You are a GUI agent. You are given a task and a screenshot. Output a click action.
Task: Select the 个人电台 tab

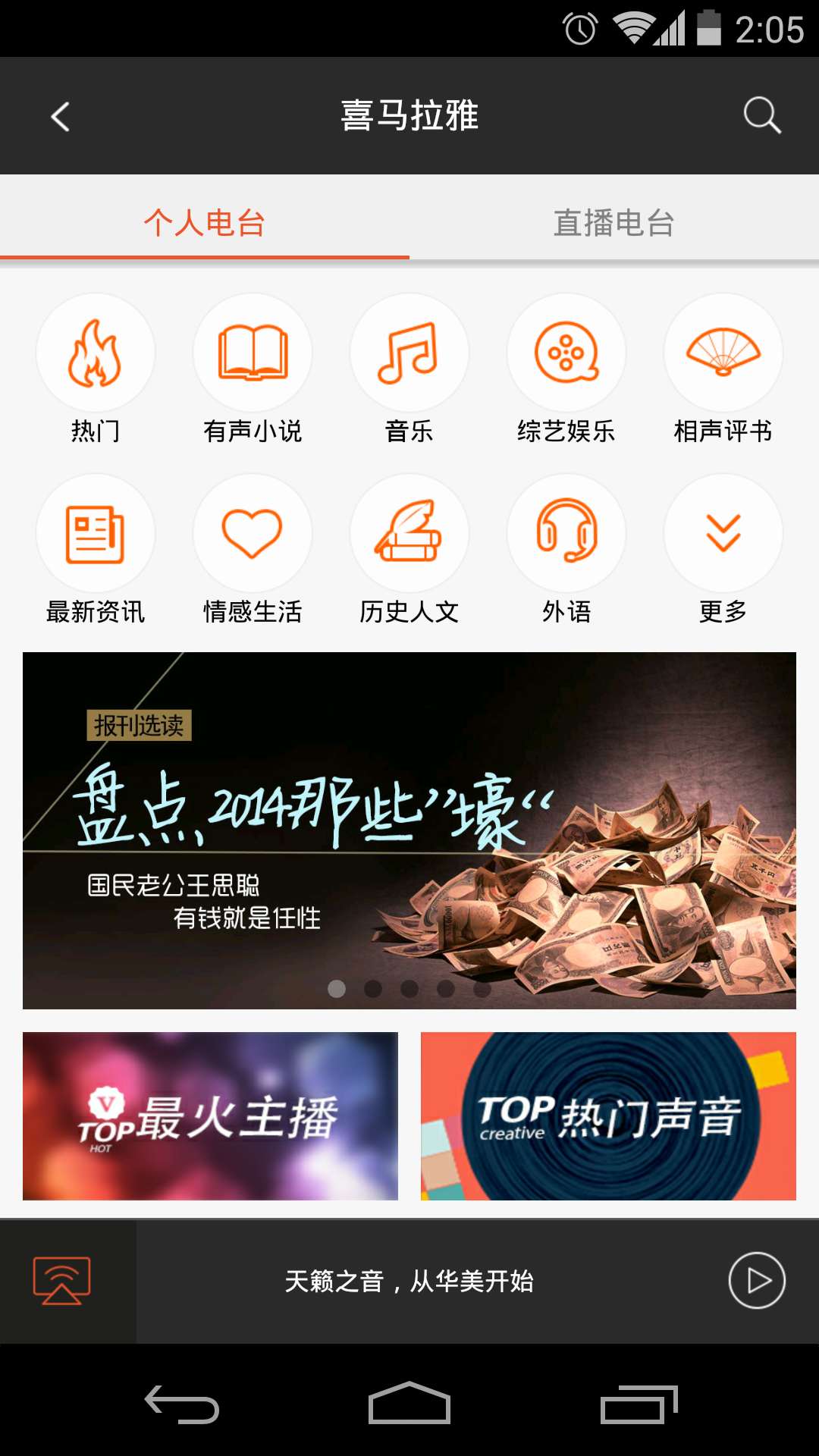pos(204,222)
